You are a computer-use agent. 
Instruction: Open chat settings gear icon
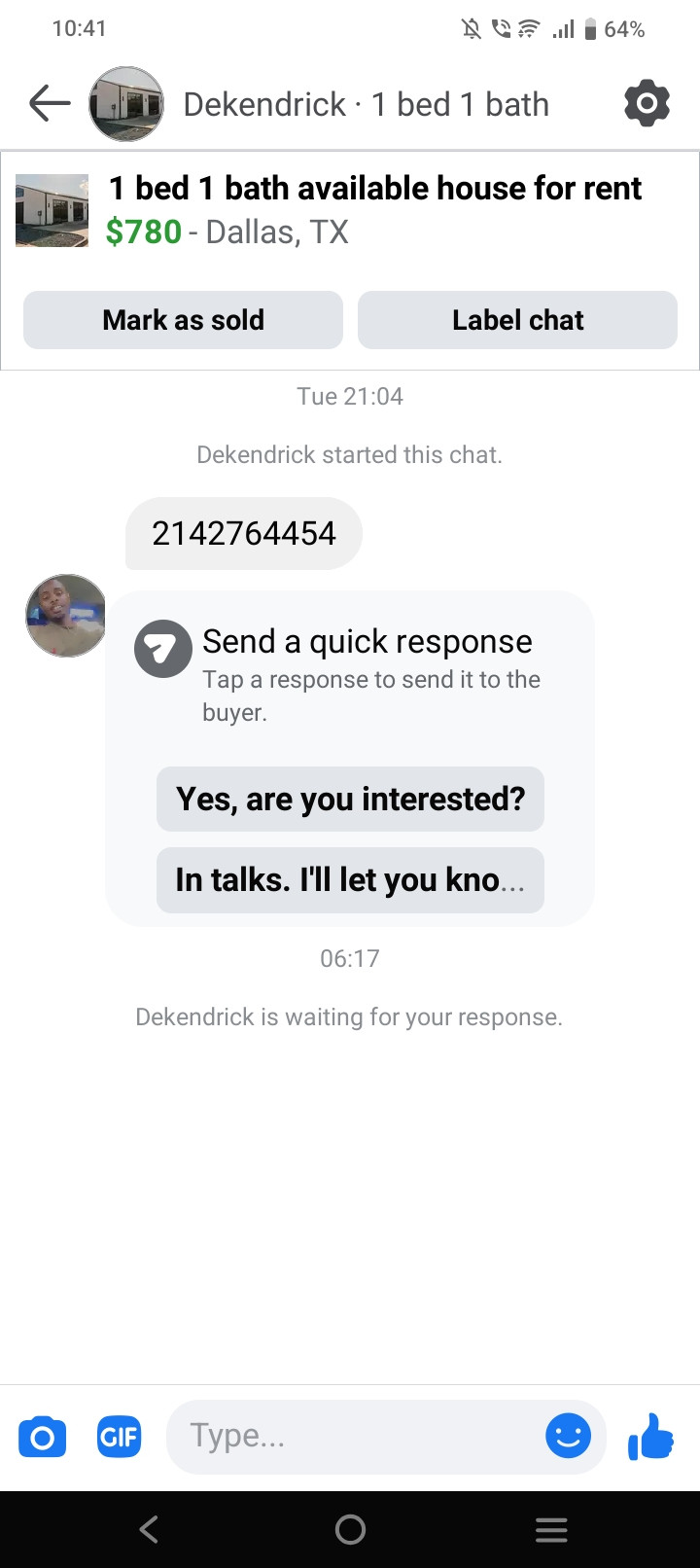point(647,103)
